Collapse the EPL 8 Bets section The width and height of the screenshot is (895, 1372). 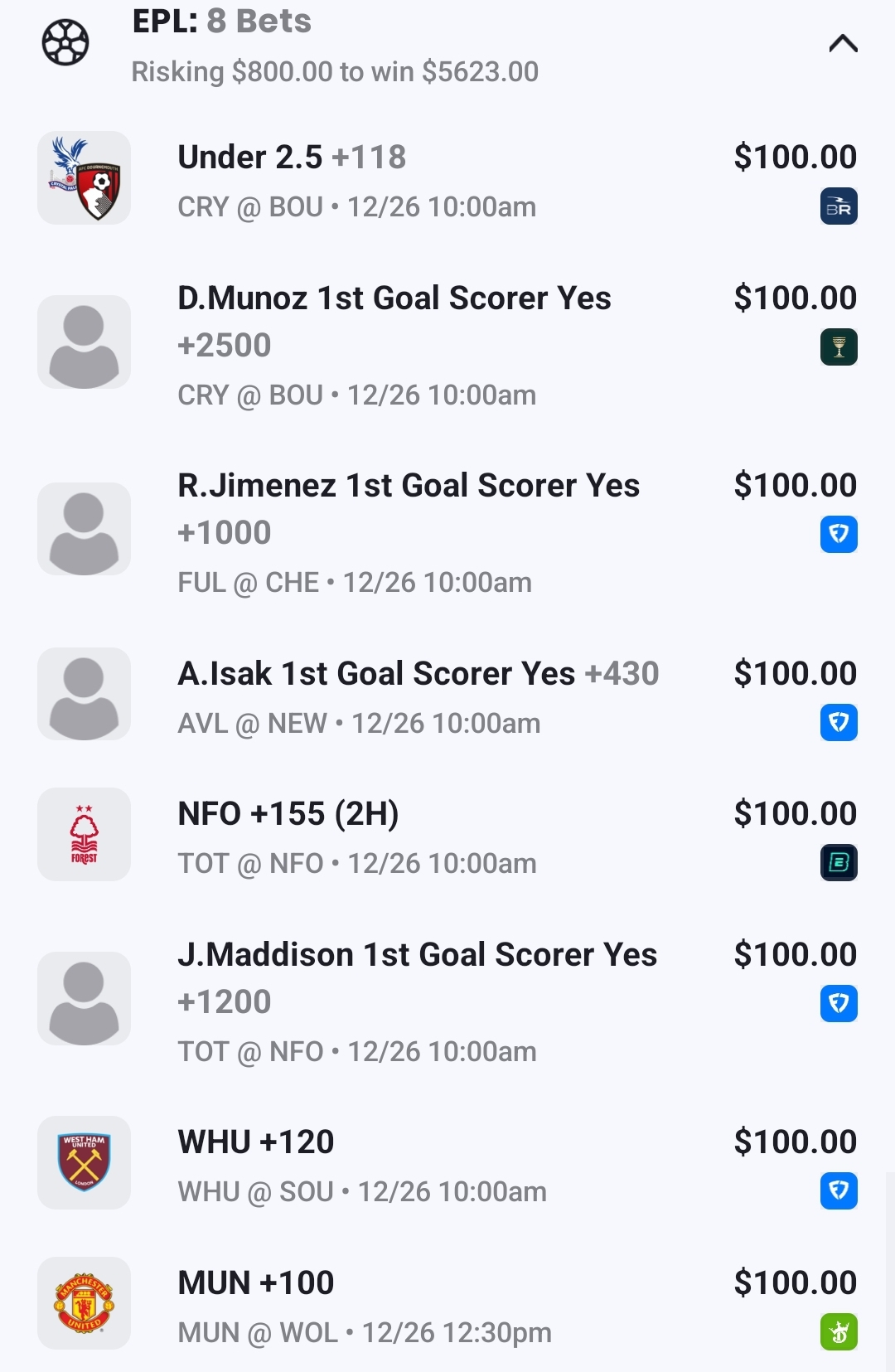[843, 43]
